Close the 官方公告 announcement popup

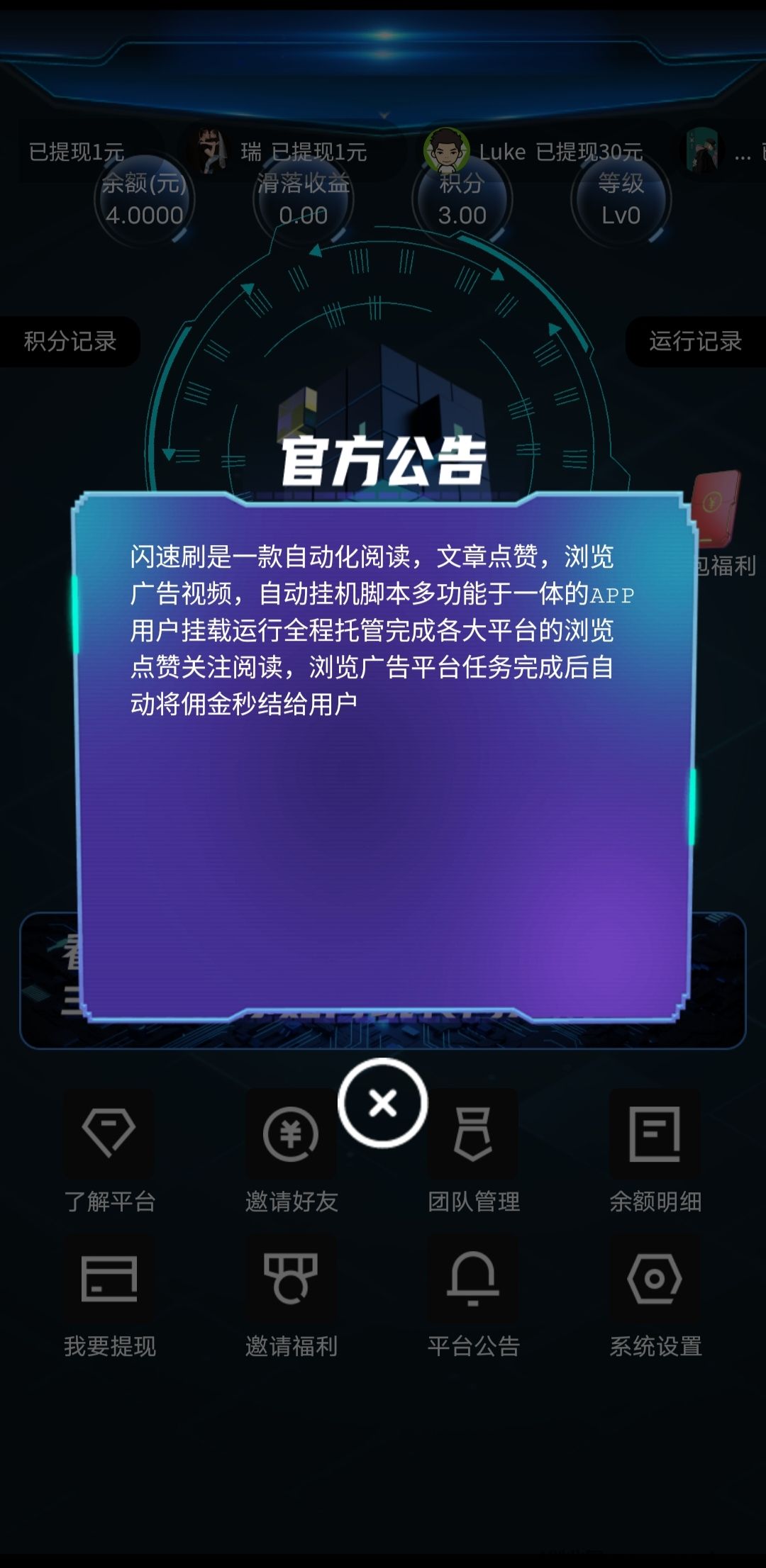tap(383, 1103)
